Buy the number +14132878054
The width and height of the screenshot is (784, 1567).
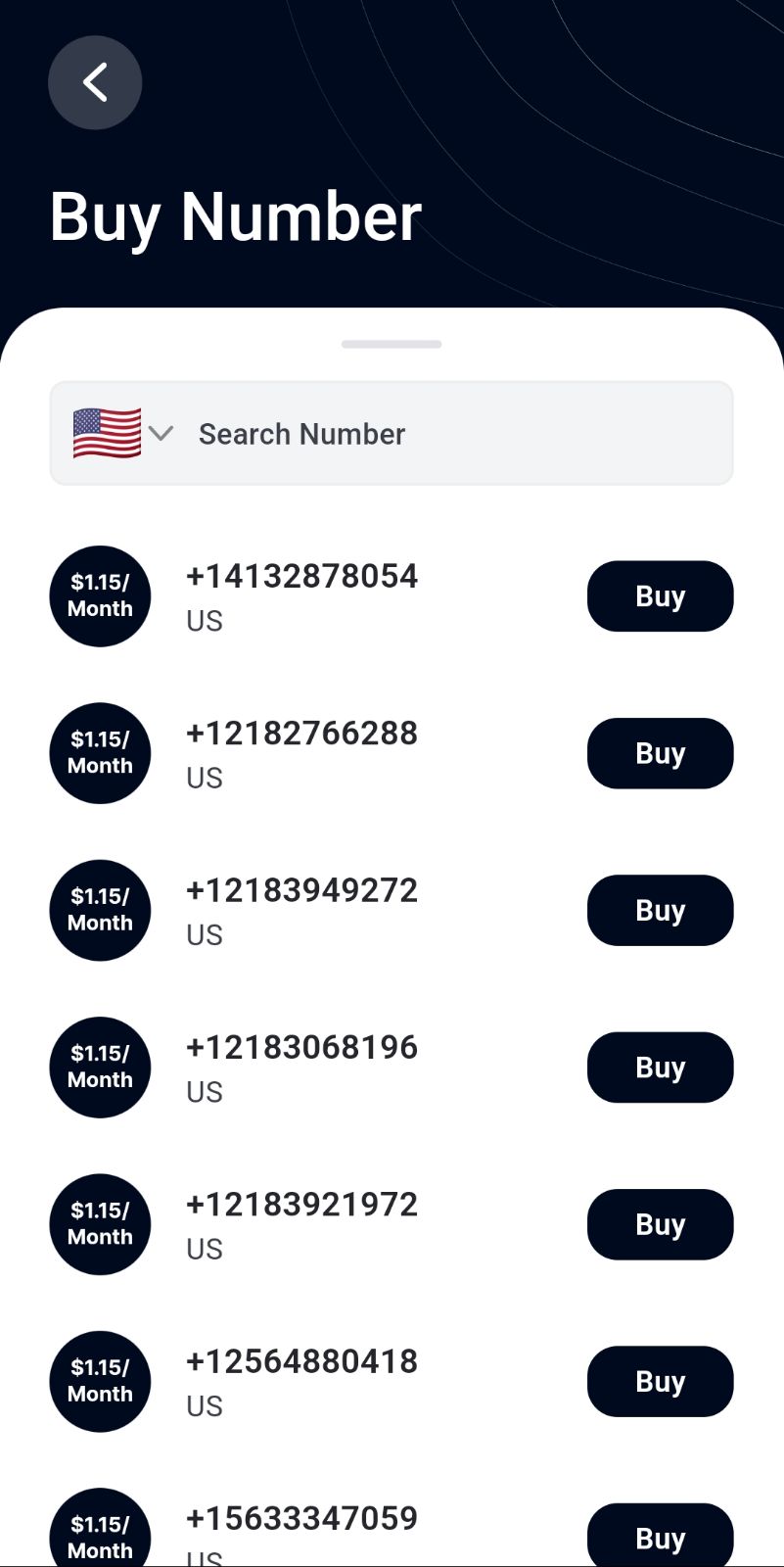point(660,595)
